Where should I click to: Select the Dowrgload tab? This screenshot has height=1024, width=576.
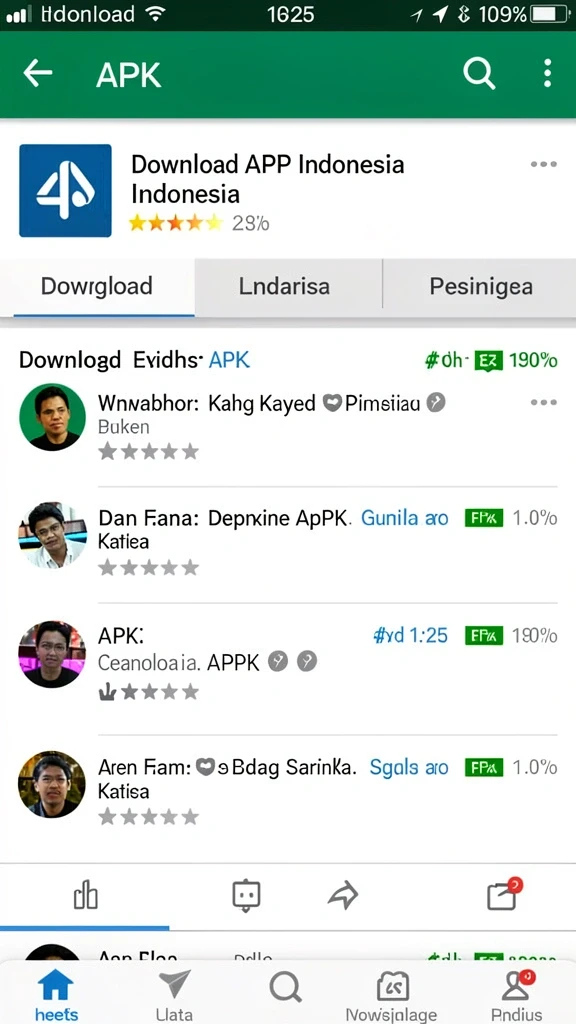coord(97,287)
